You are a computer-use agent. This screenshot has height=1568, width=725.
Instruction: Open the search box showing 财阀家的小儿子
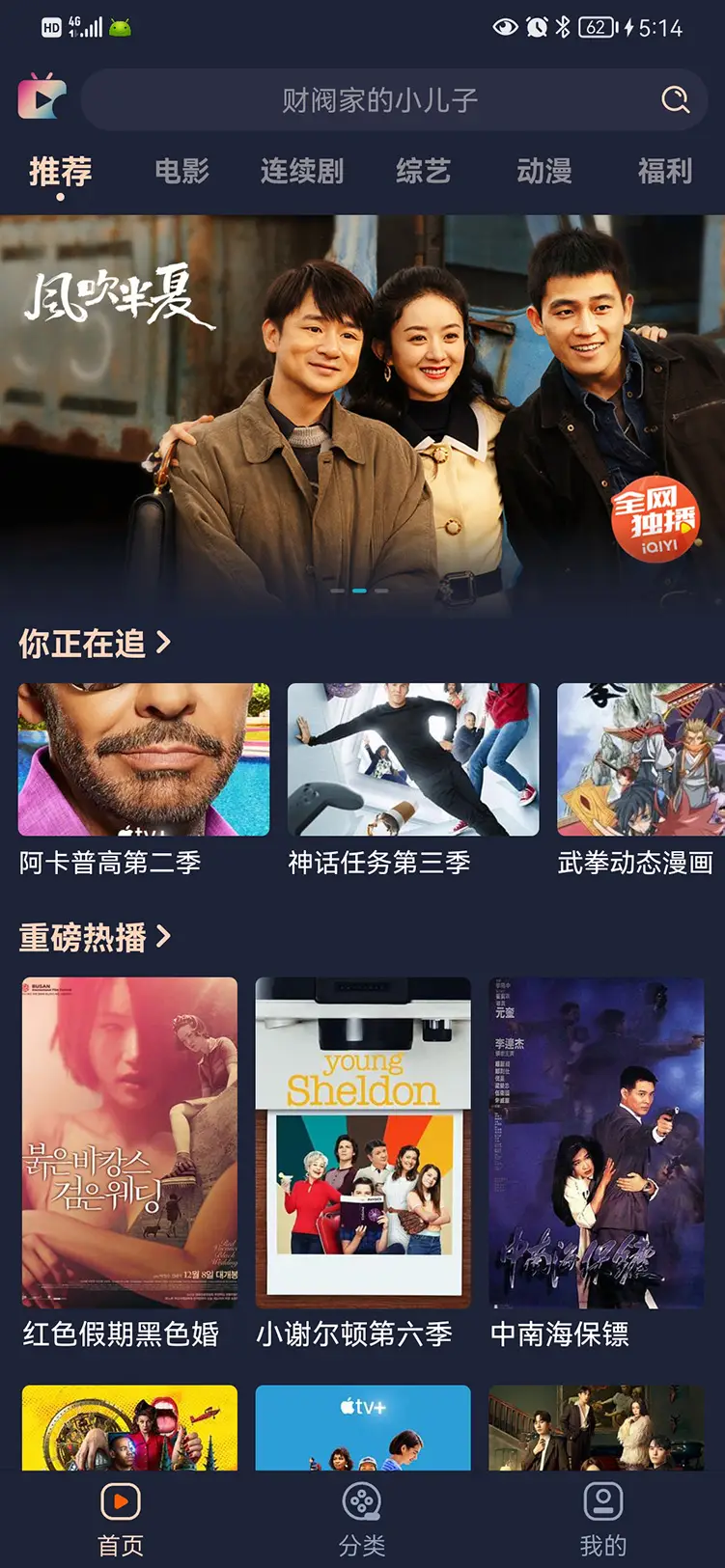coord(379,99)
